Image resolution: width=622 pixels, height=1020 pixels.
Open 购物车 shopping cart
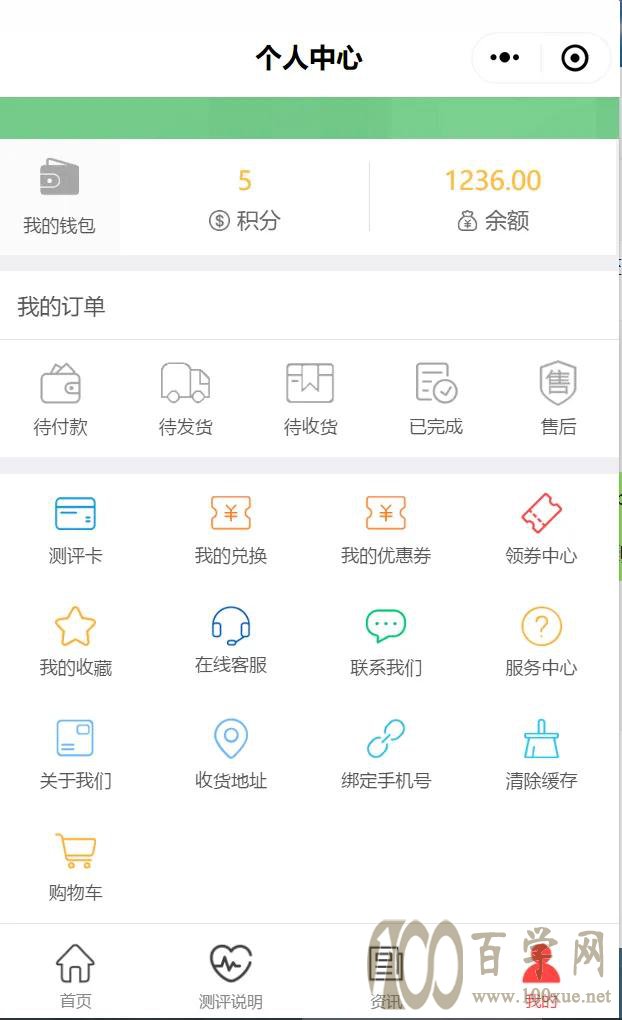tap(75, 867)
